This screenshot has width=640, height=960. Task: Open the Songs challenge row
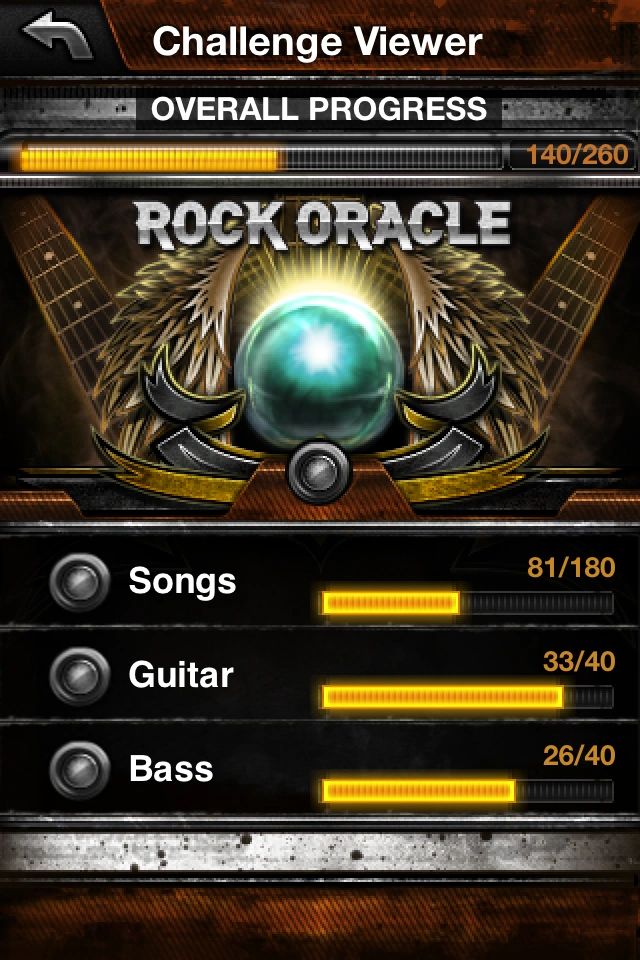320,582
